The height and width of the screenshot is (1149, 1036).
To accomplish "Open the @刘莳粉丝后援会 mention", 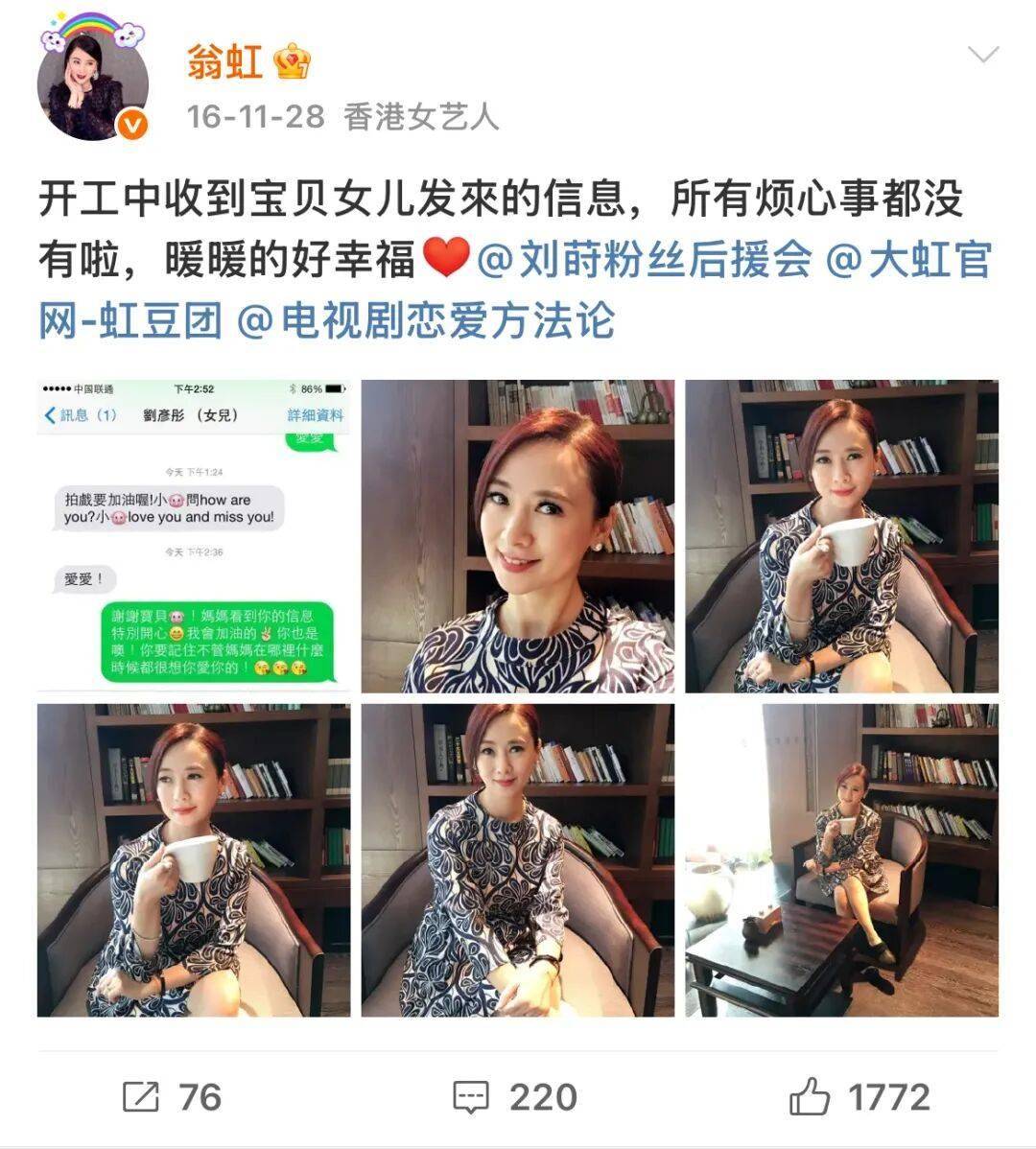I will 645,261.
